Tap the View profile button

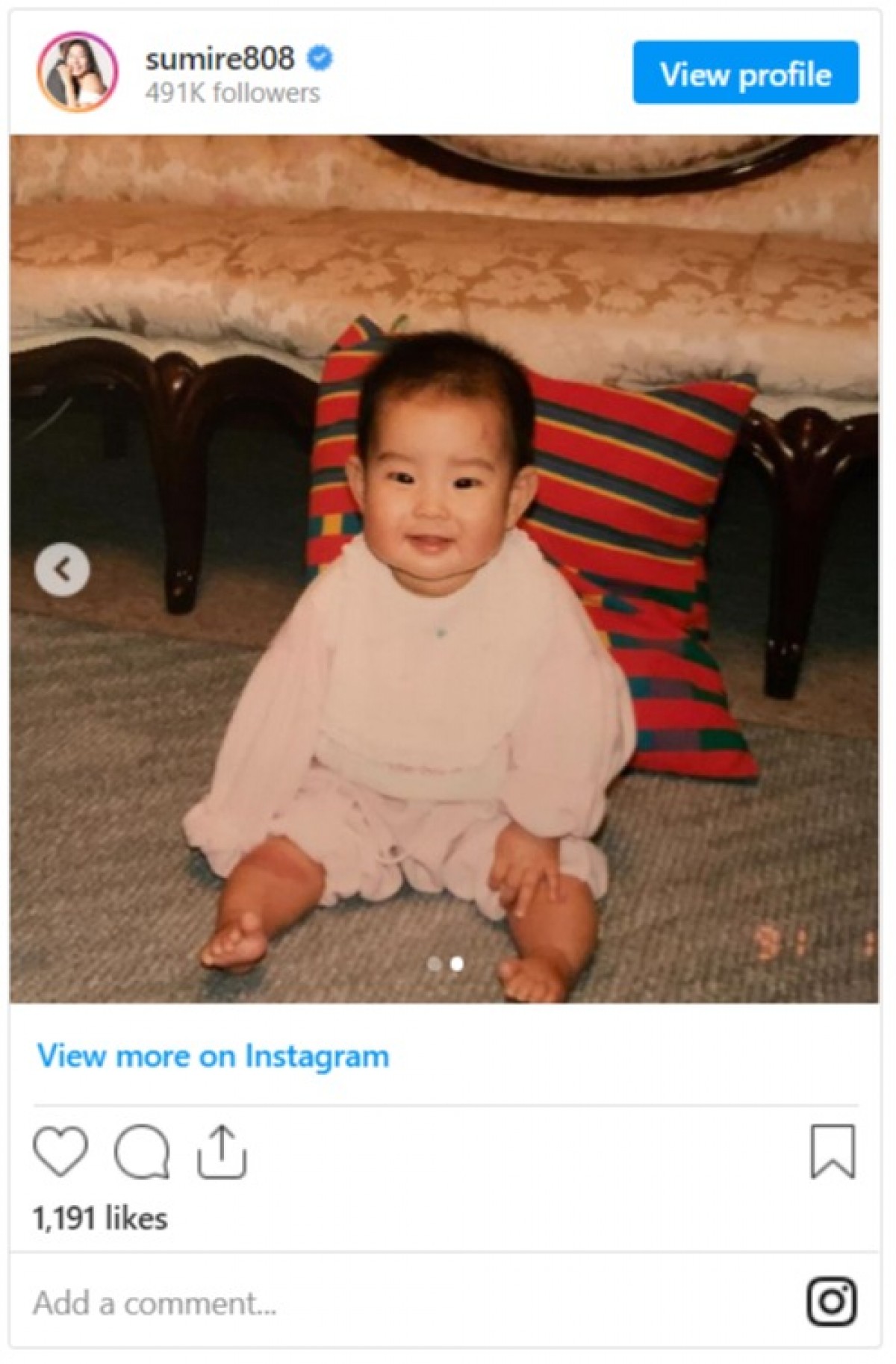pyautogui.click(x=745, y=73)
